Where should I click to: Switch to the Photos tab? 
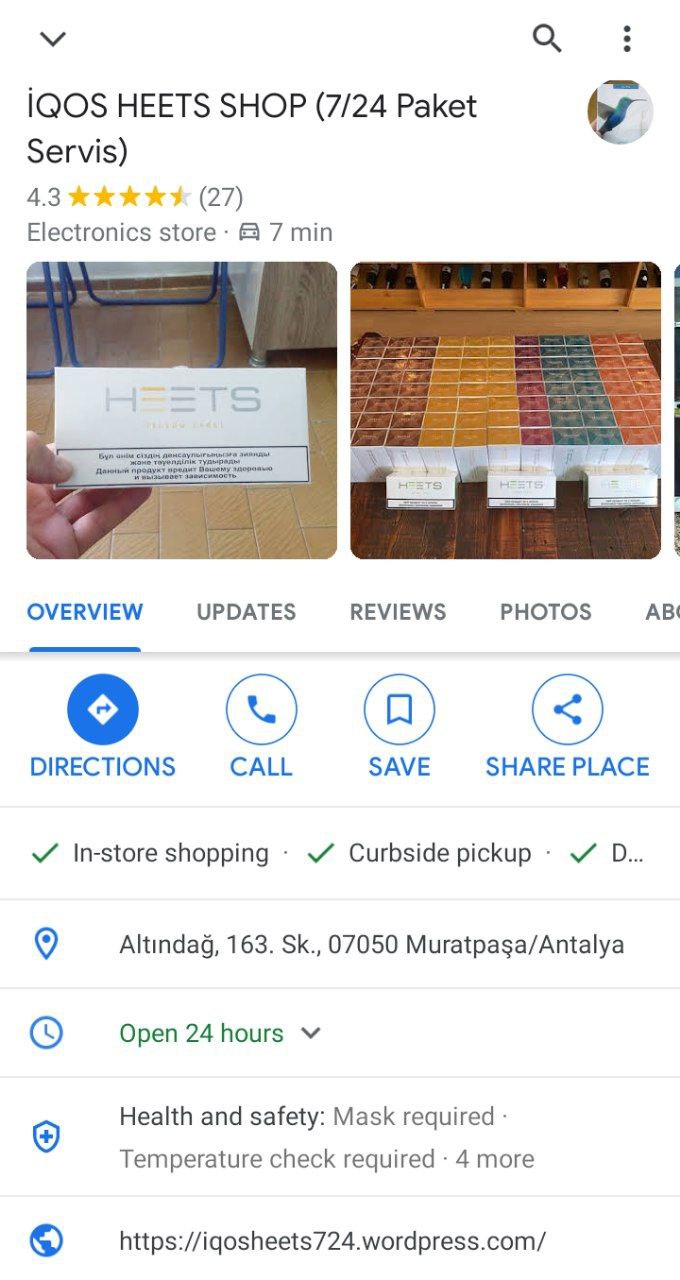click(546, 612)
